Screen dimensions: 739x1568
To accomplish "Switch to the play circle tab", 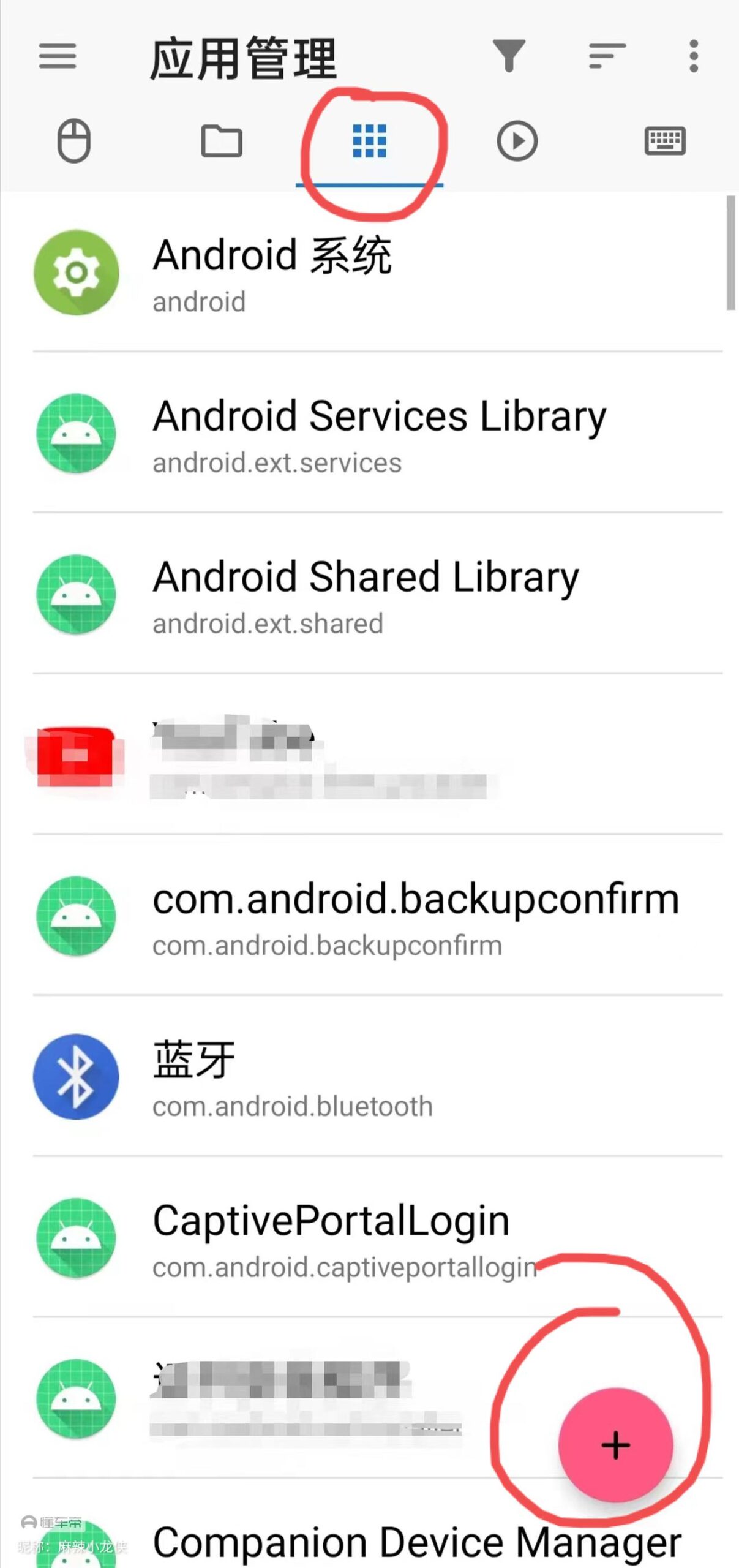I will 517,141.
